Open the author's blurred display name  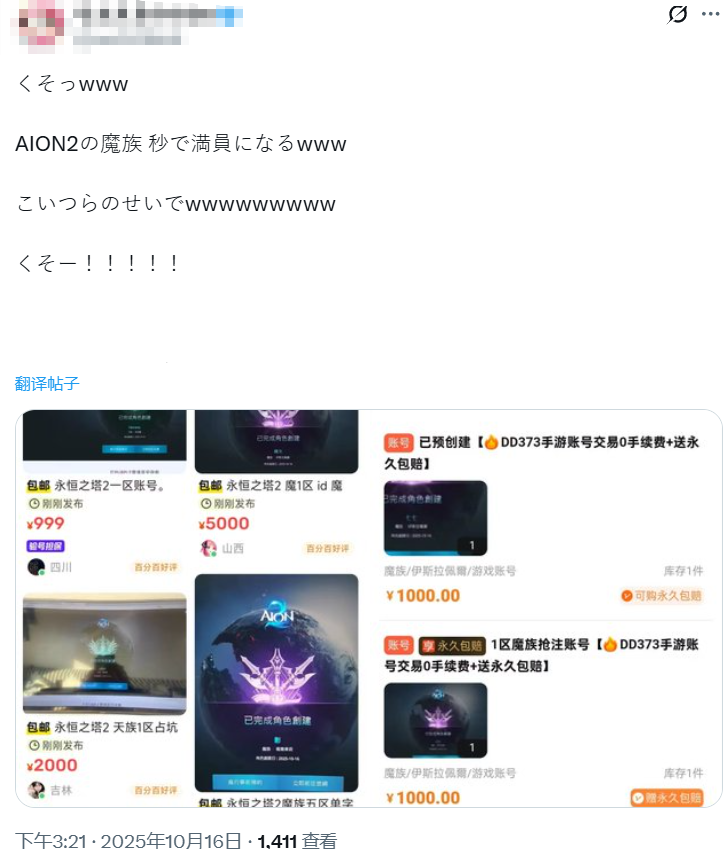point(150,15)
